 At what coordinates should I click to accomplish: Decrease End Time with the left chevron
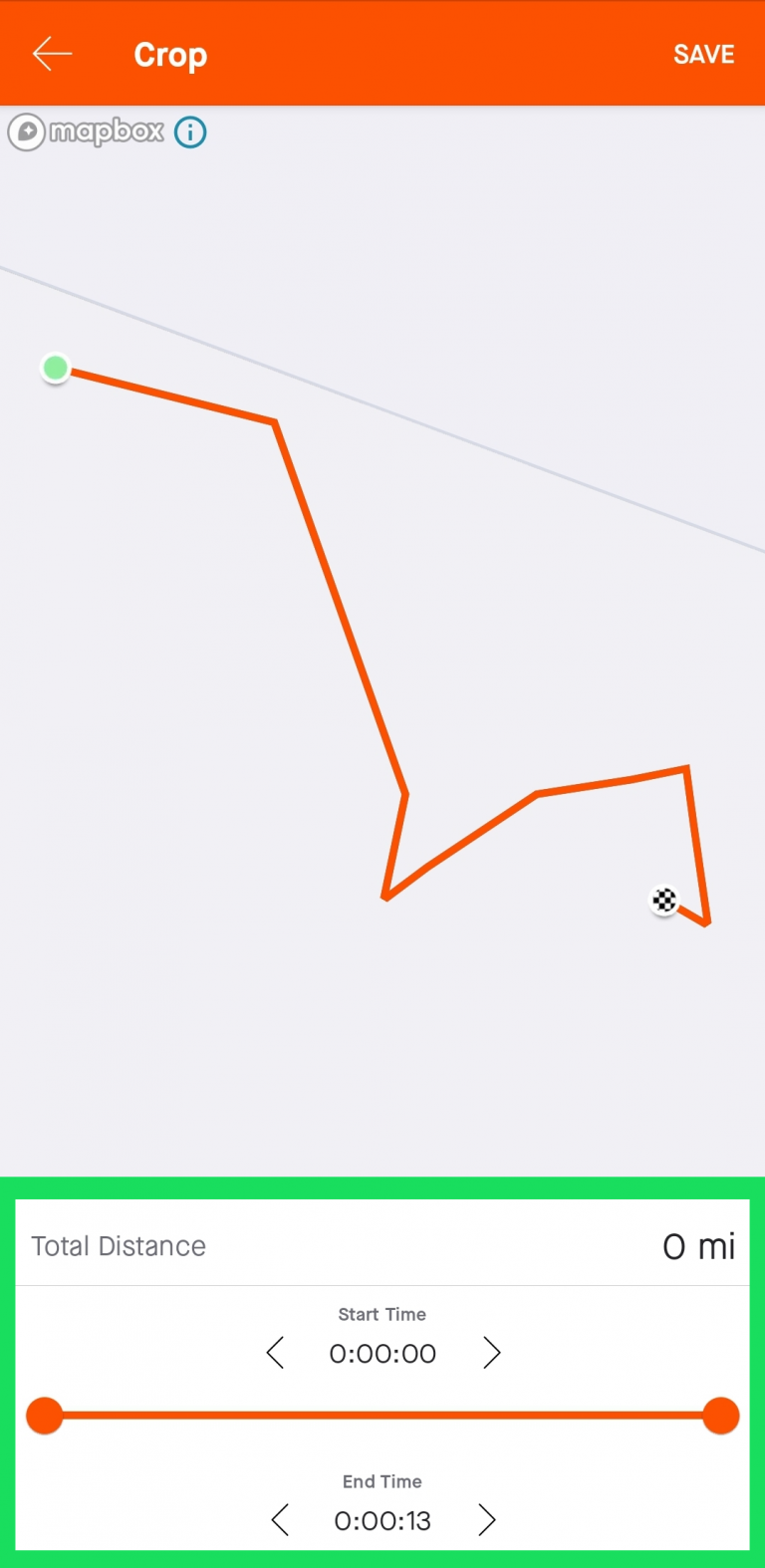point(279,1520)
